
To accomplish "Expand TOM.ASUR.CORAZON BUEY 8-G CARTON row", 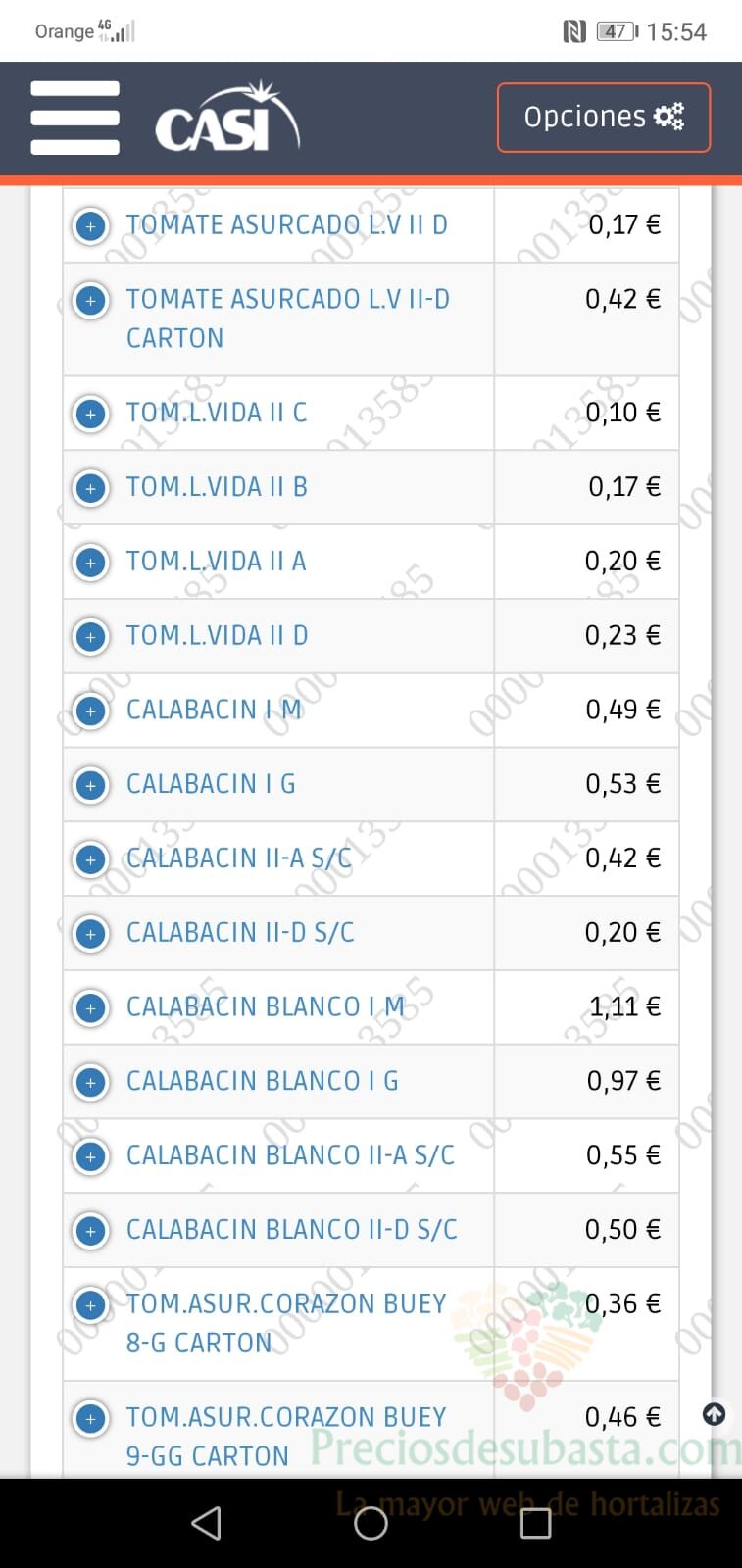I will tap(91, 1305).
